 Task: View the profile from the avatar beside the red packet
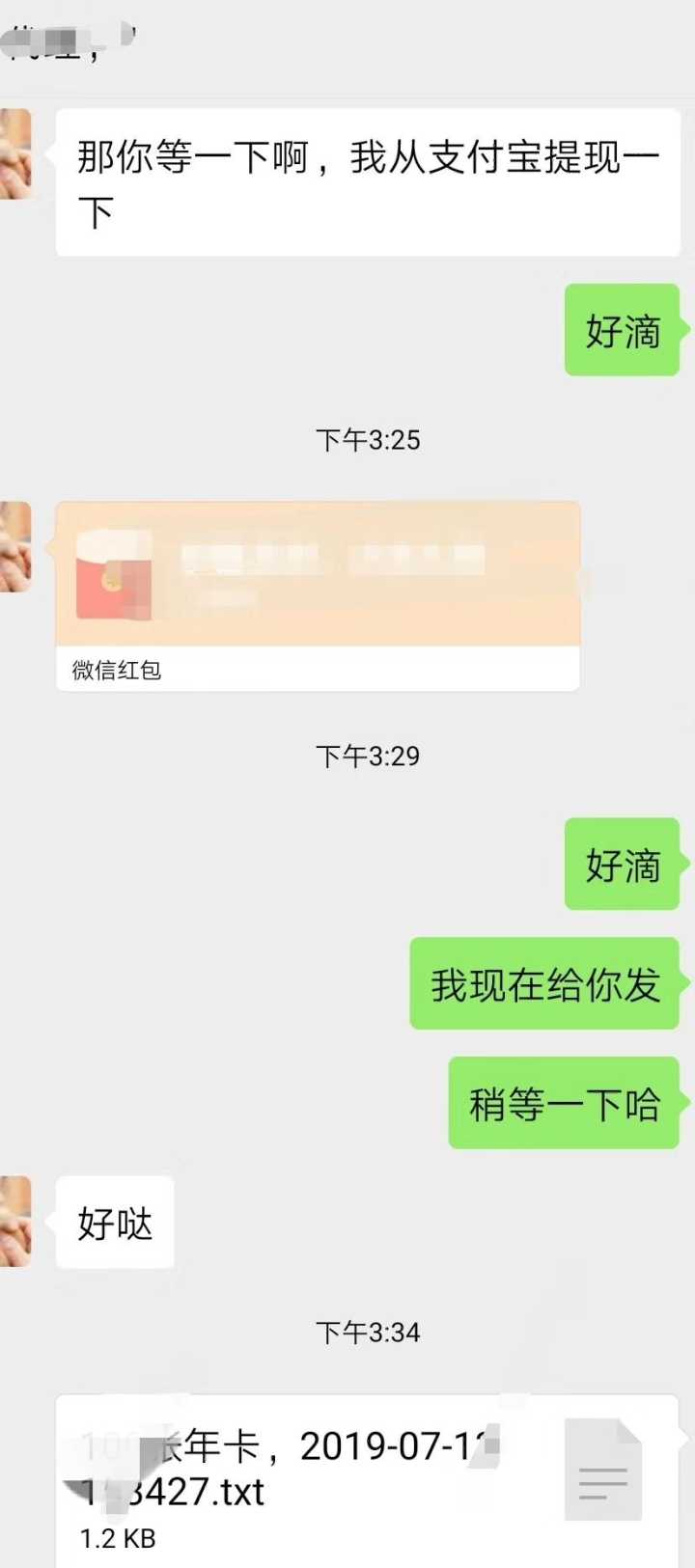[x=16, y=547]
